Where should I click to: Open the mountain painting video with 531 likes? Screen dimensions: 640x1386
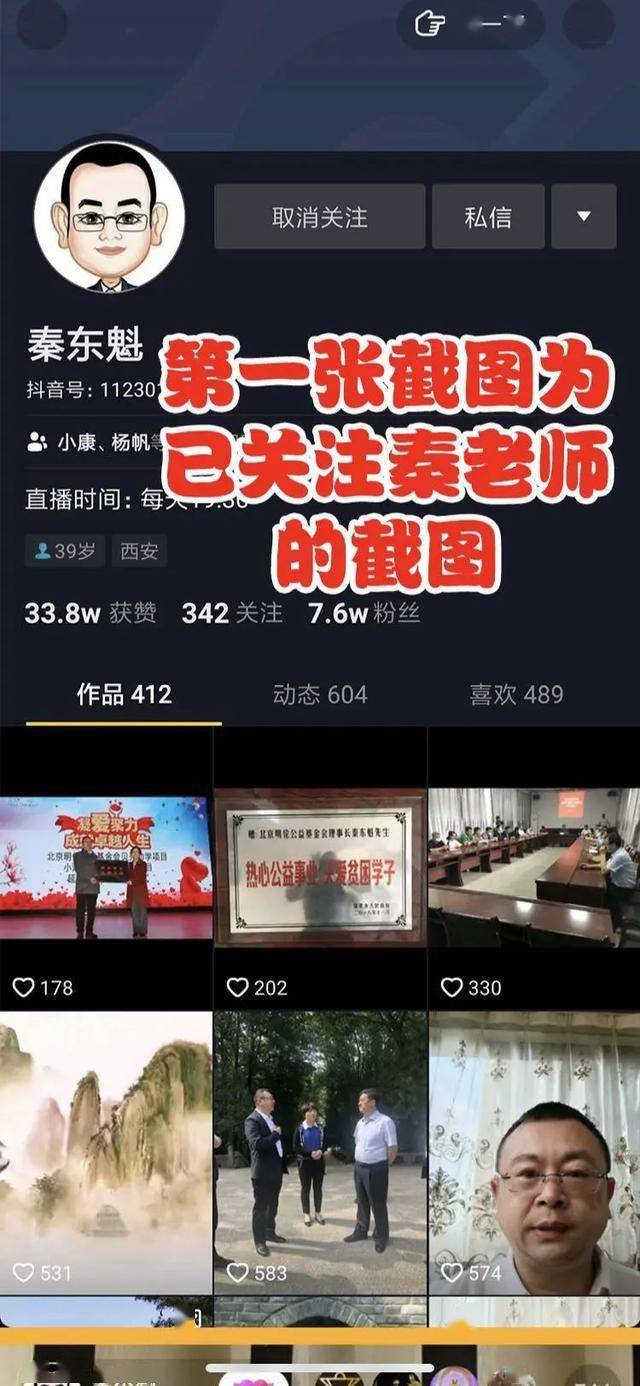(x=106, y=1150)
